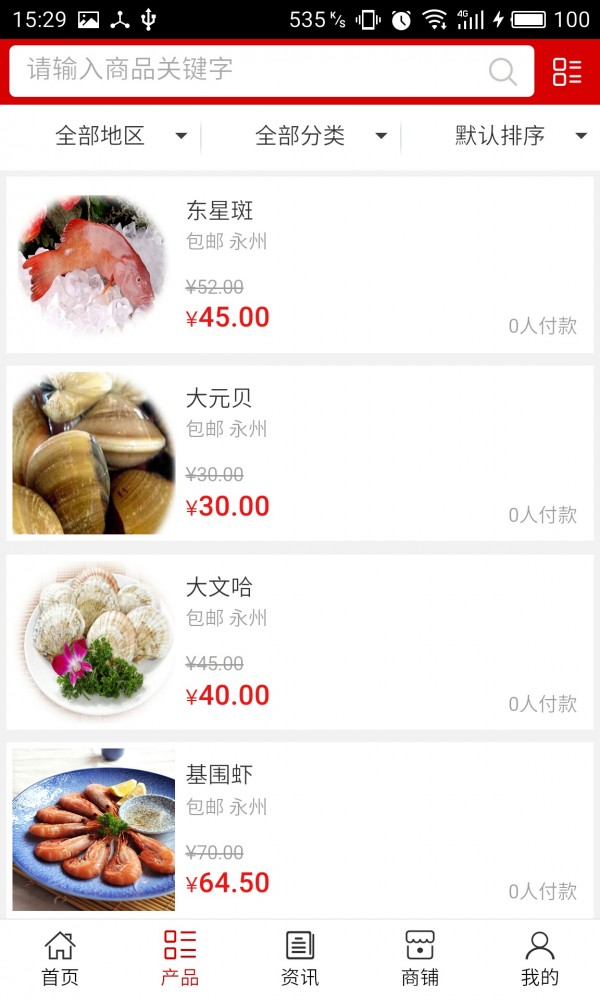This screenshot has width=600, height=1000.
Task: Go to the 首页 home tab
Action: pyautogui.click(x=60, y=958)
